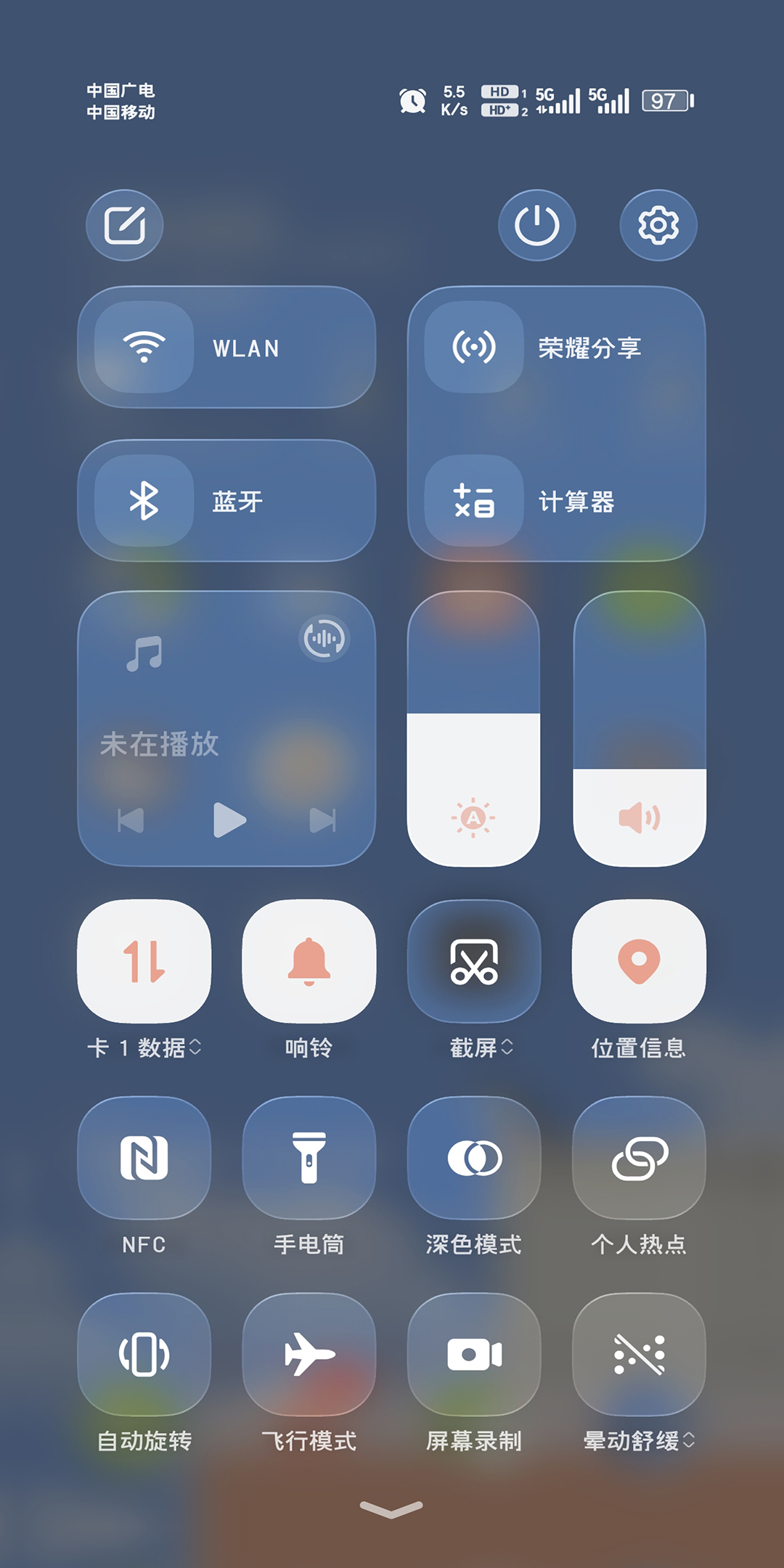The width and height of the screenshot is (784, 1568).
Task: Take a screenshot with 截屏
Action: (474, 961)
